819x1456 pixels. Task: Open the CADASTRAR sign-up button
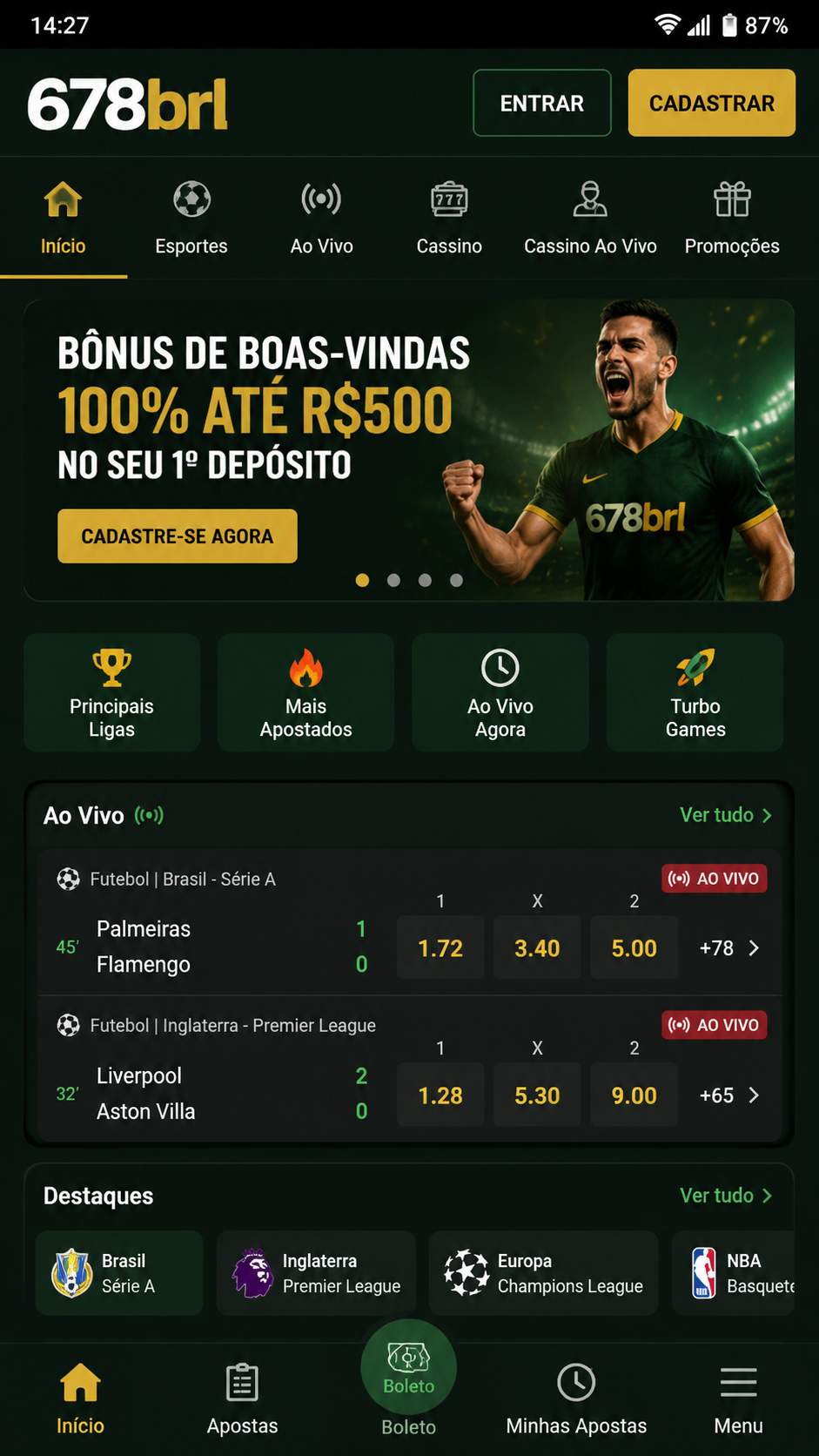pos(711,103)
